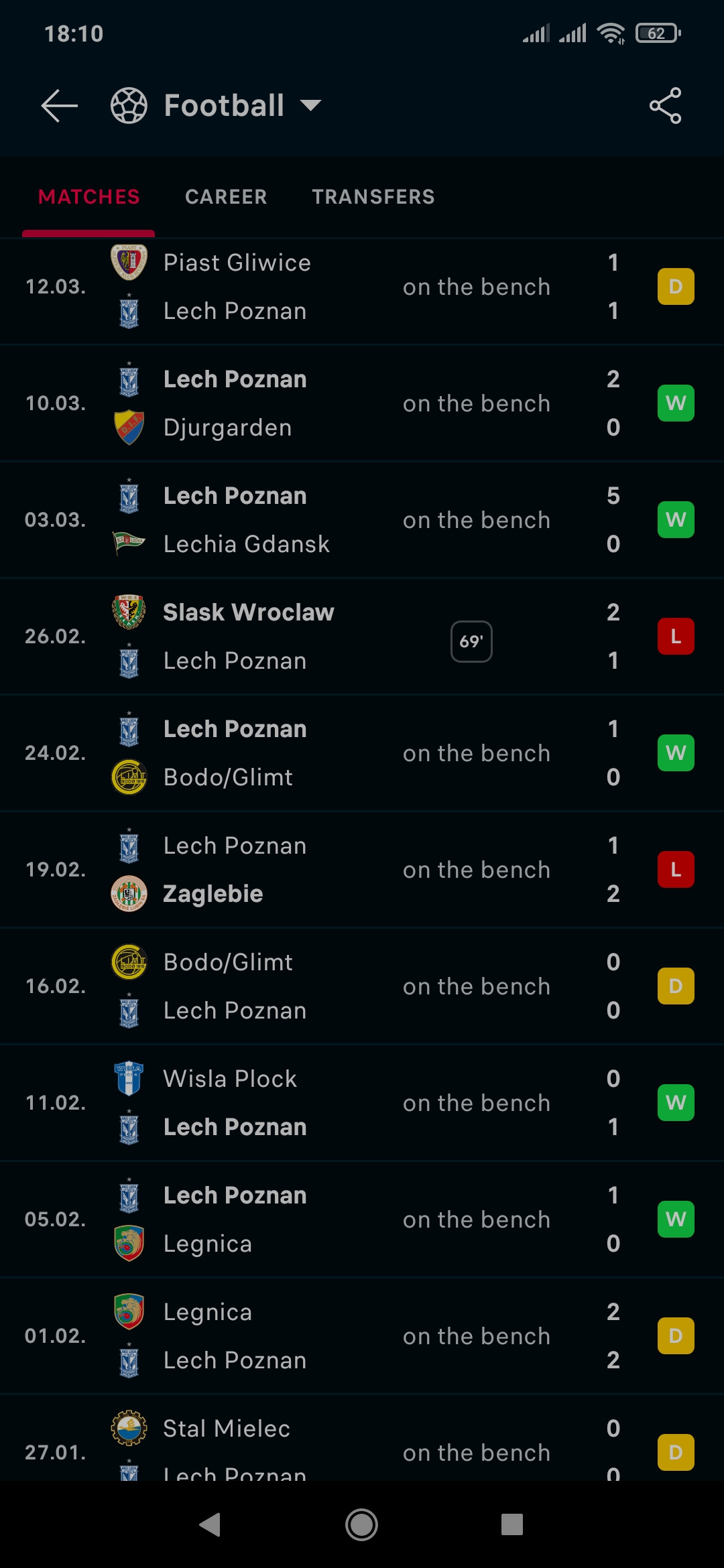Switch to the Transfers tab
Image resolution: width=724 pixels, height=1568 pixels.
point(373,197)
